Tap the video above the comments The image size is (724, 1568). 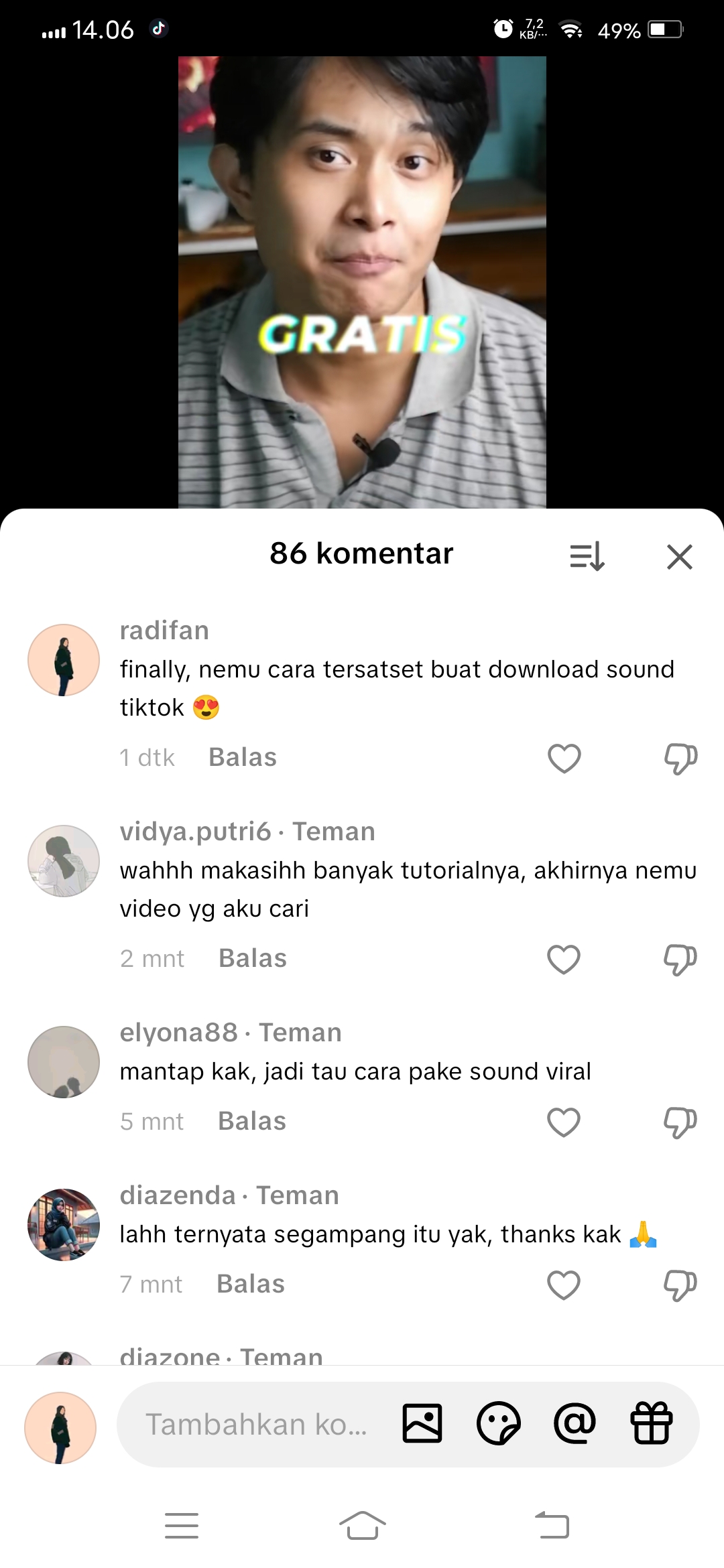[362, 281]
